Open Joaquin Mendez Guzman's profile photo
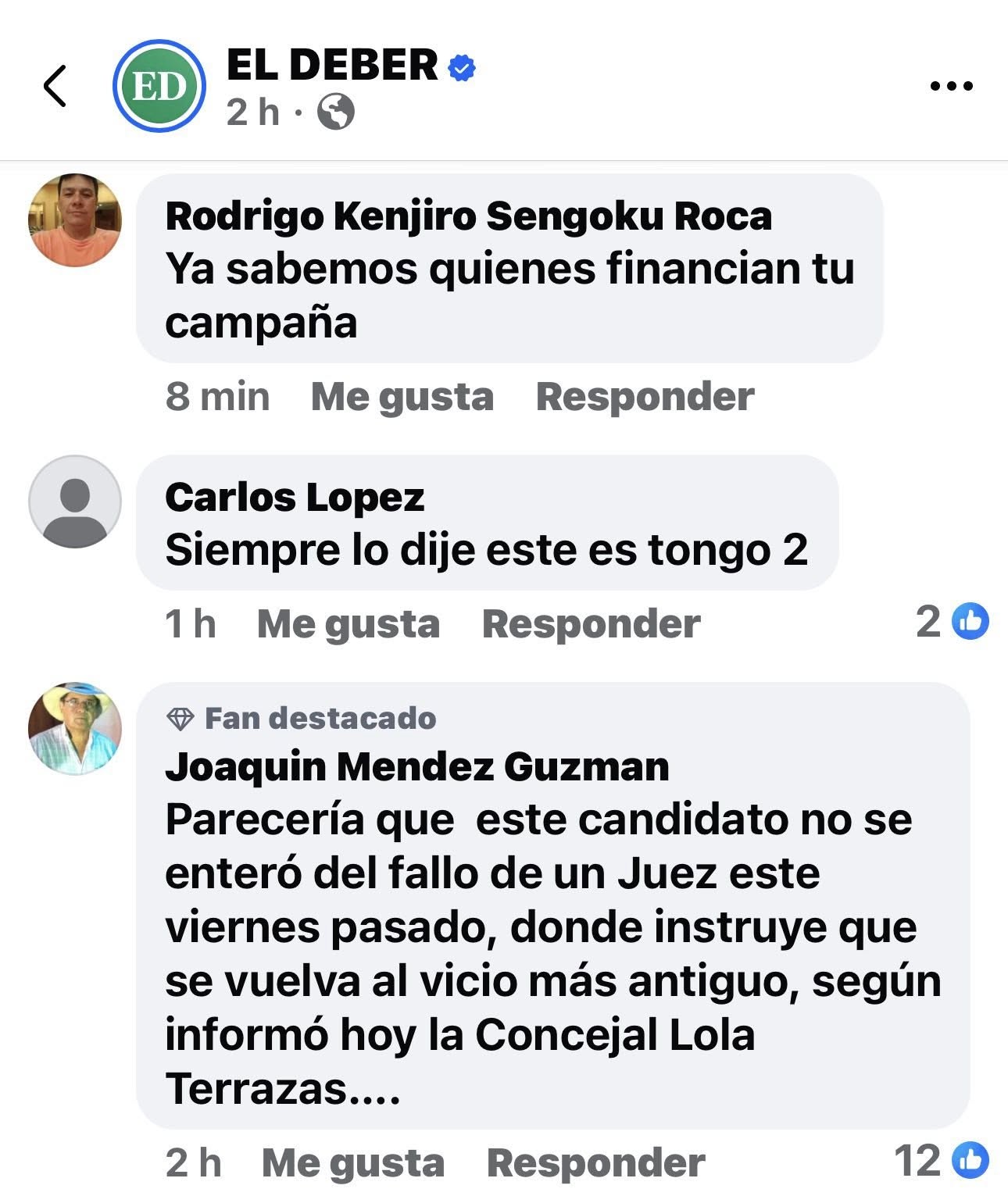1008x1196 pixels. [75, 728]
